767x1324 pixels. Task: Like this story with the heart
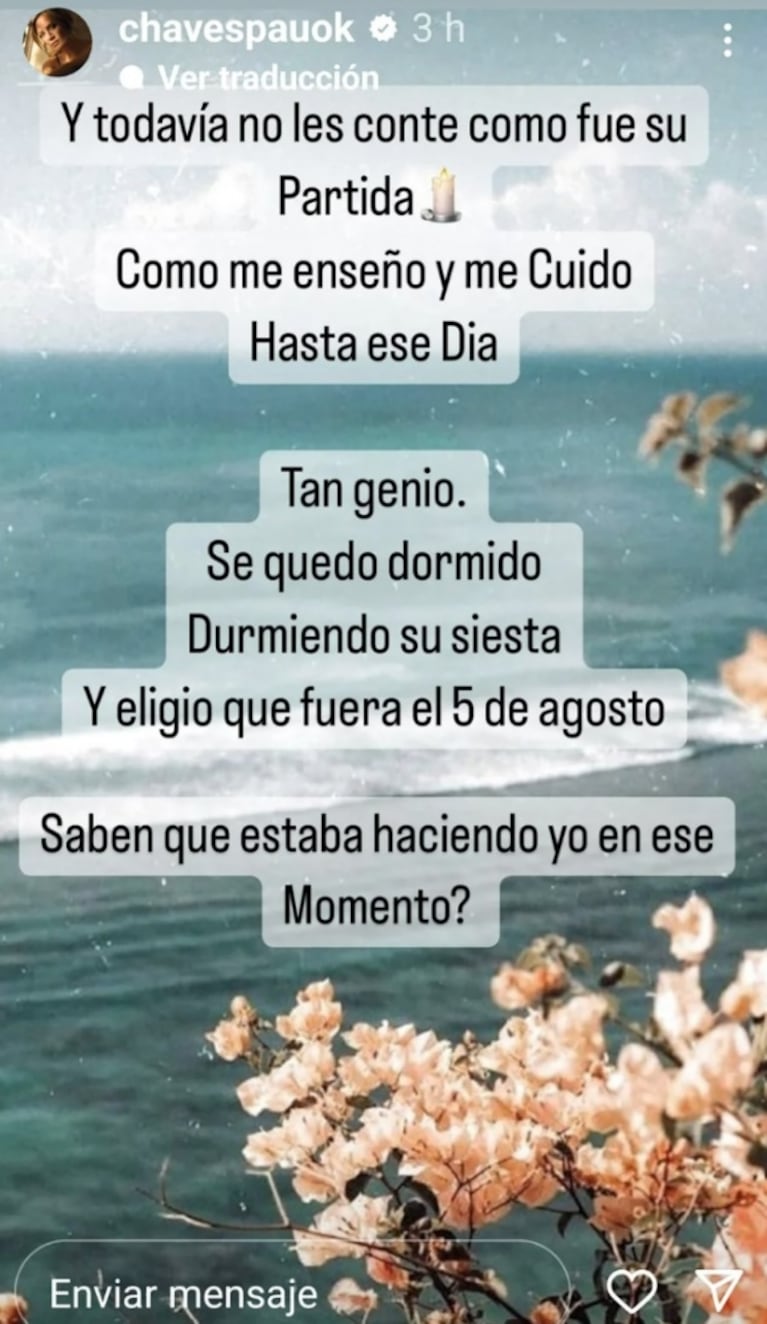tap(632, 1292)
